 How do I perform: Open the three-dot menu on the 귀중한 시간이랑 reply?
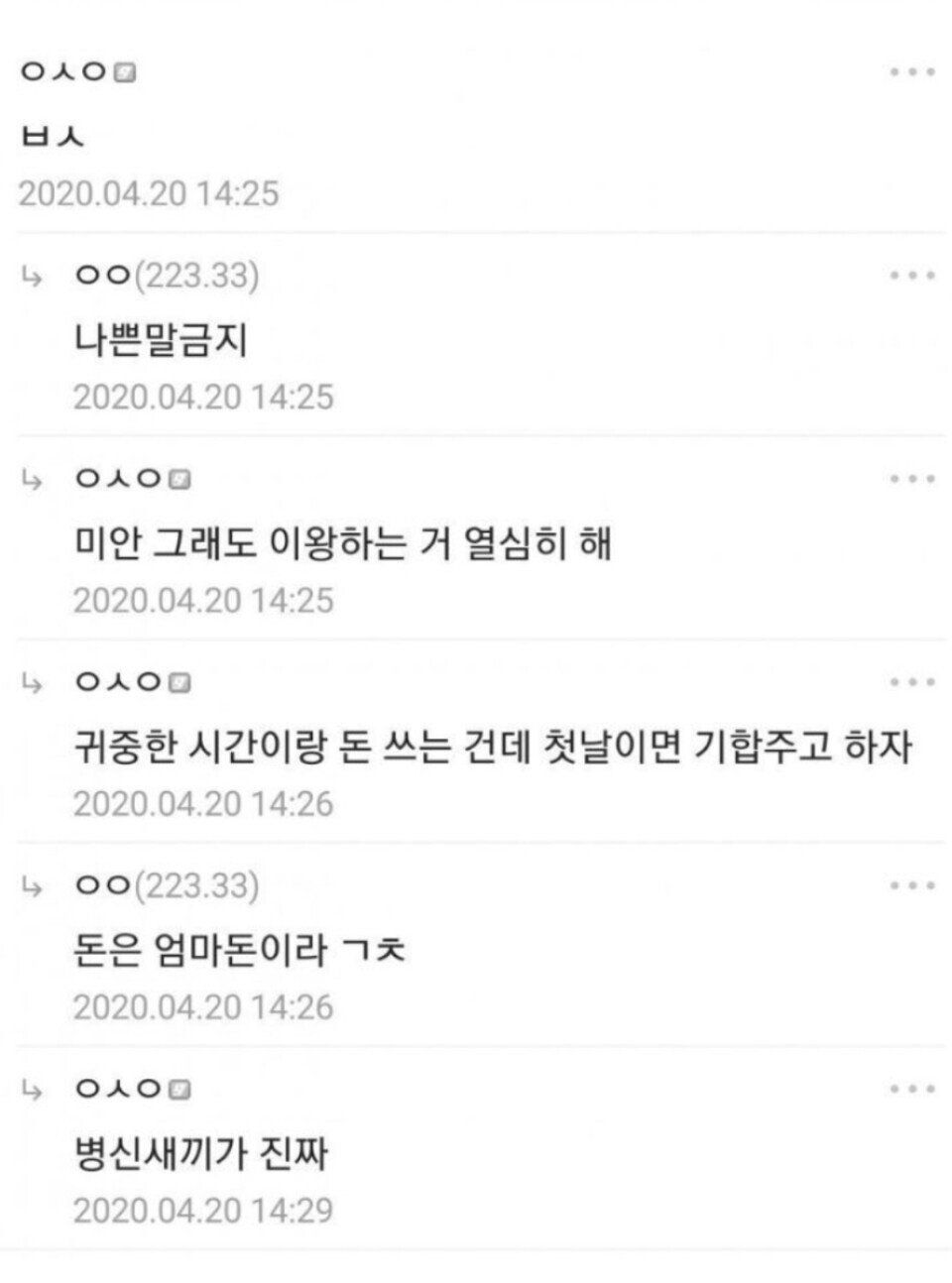click(912, 682)
